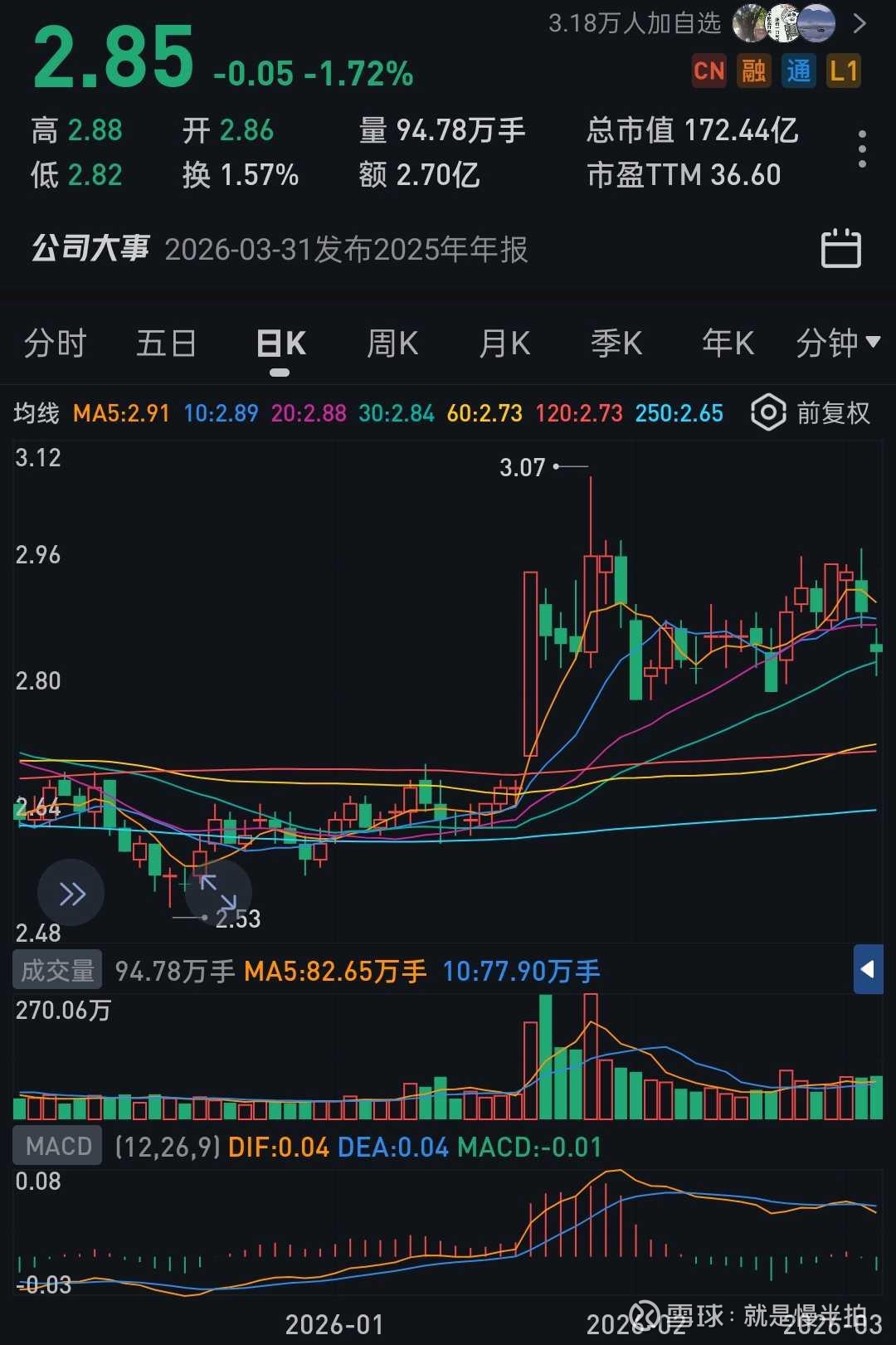
Task: View the 年K yearly chart
Action: point(728,343)
